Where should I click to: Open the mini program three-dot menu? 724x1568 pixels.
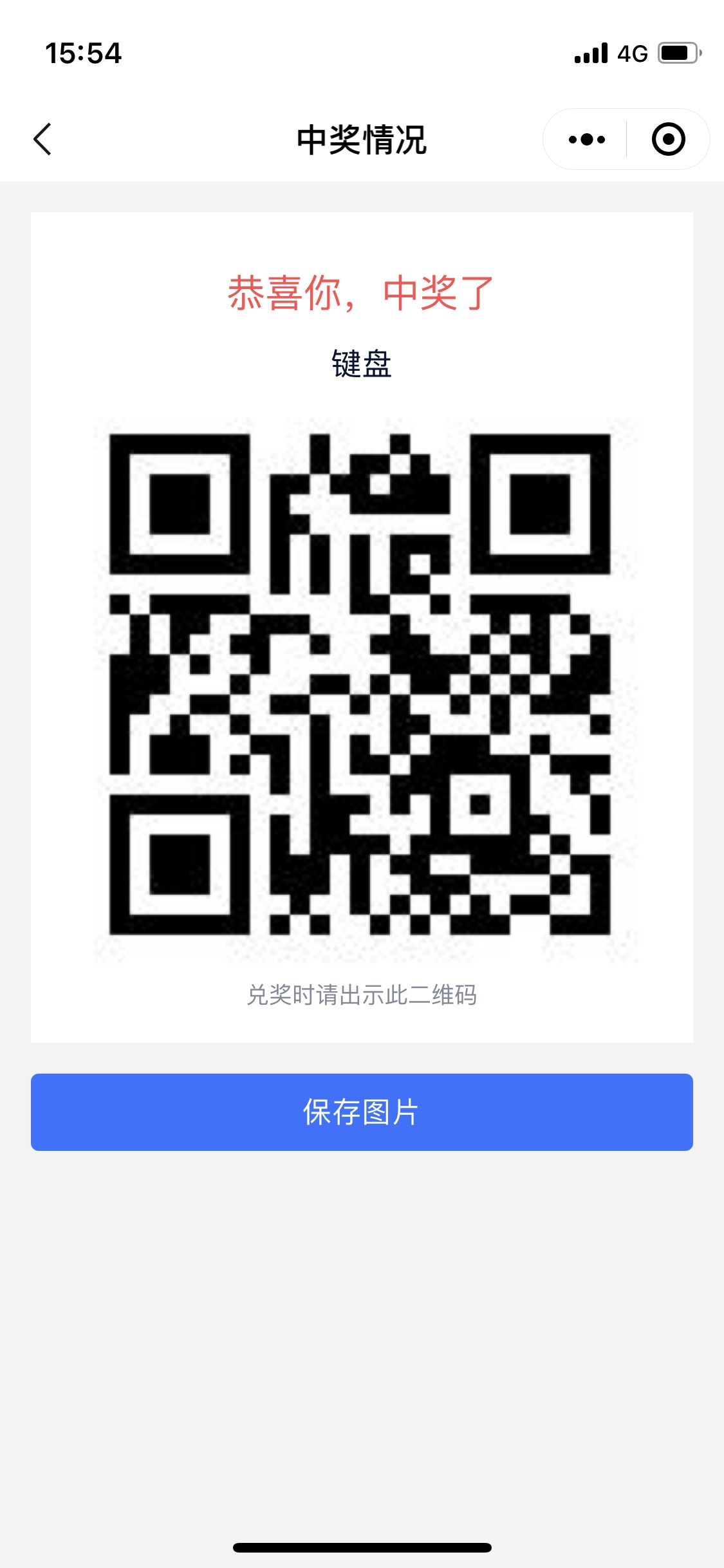click(586, 139)
